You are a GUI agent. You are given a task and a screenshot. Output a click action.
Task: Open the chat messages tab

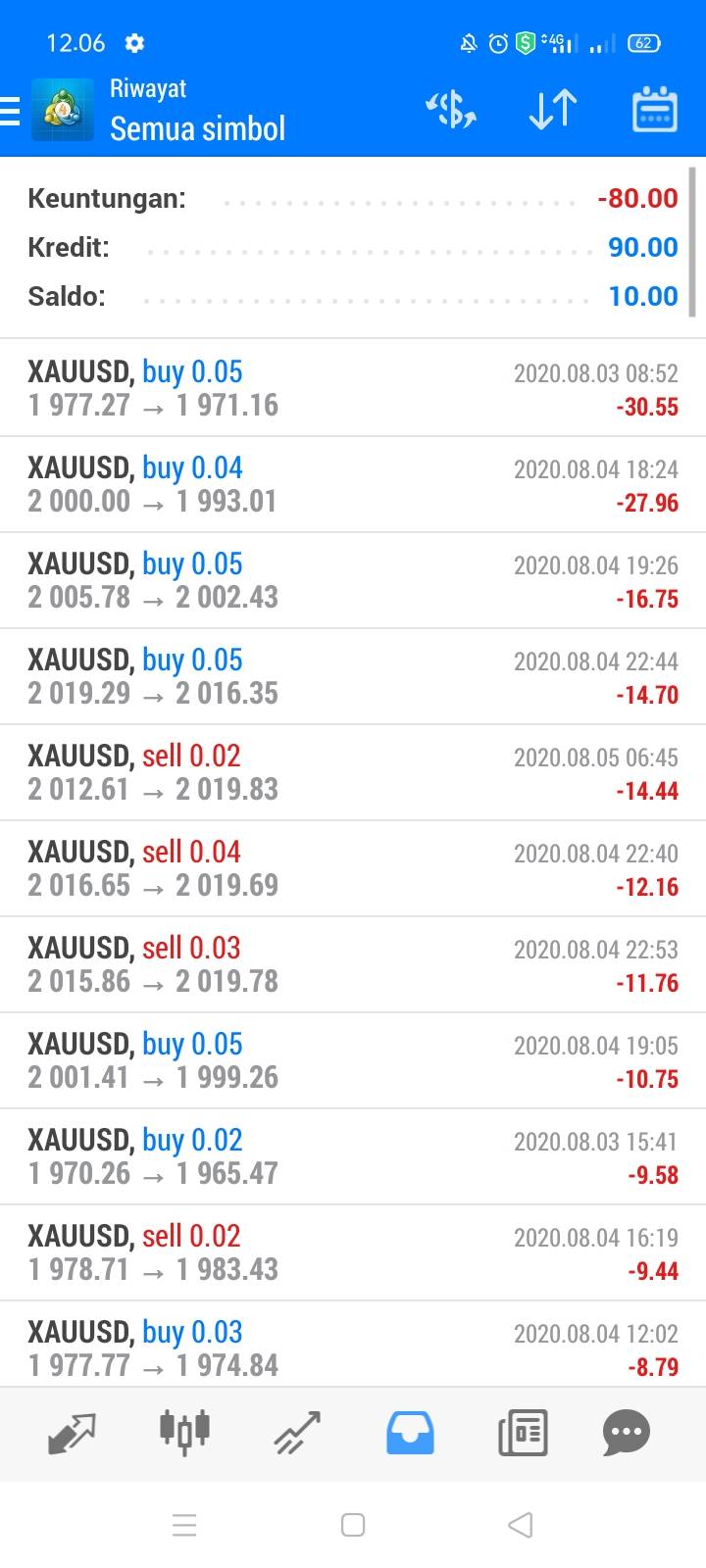coord(628,1433)
